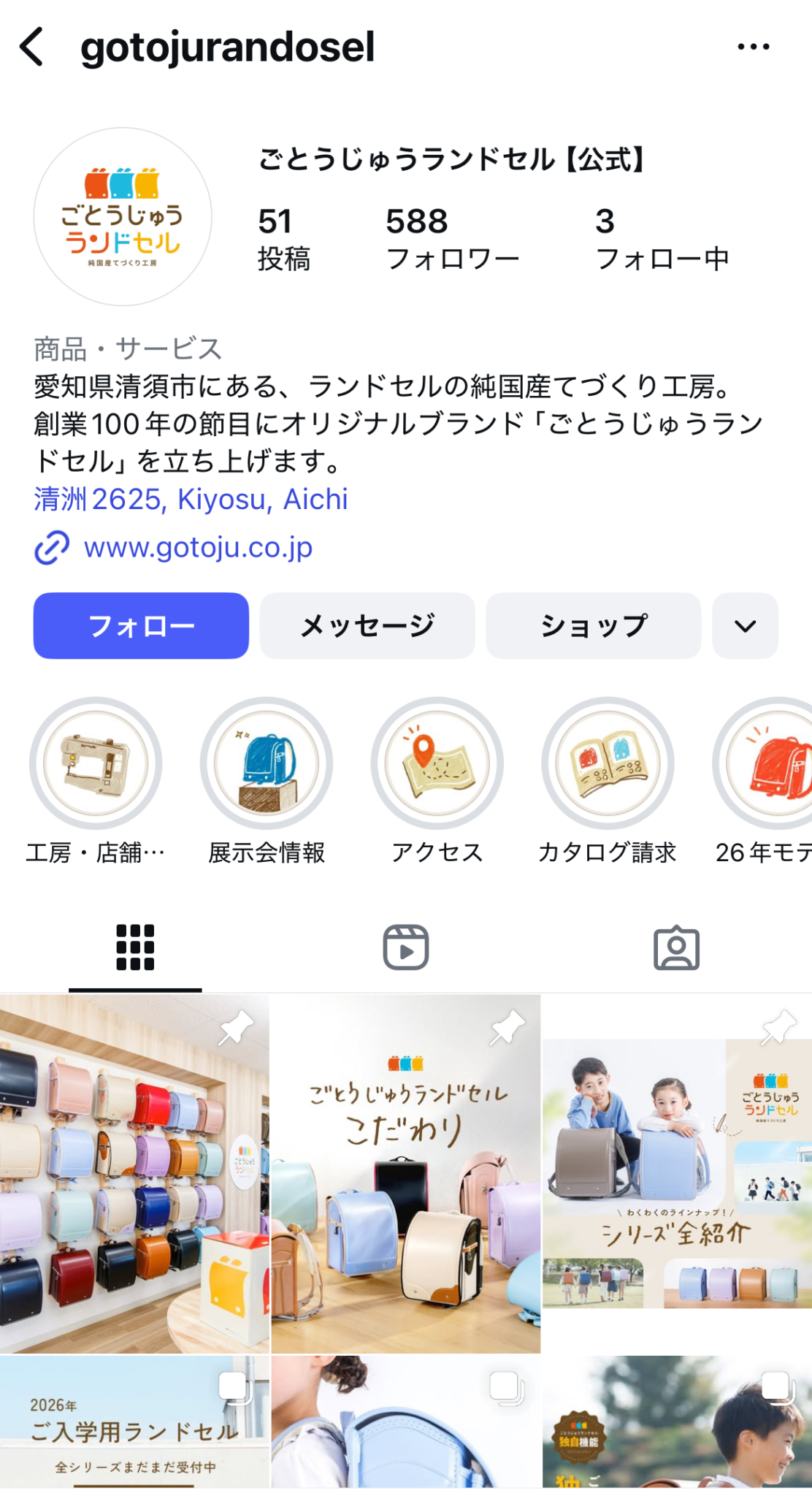
Task: View the 3 フォロー中 following list
Action: point(662,240)
